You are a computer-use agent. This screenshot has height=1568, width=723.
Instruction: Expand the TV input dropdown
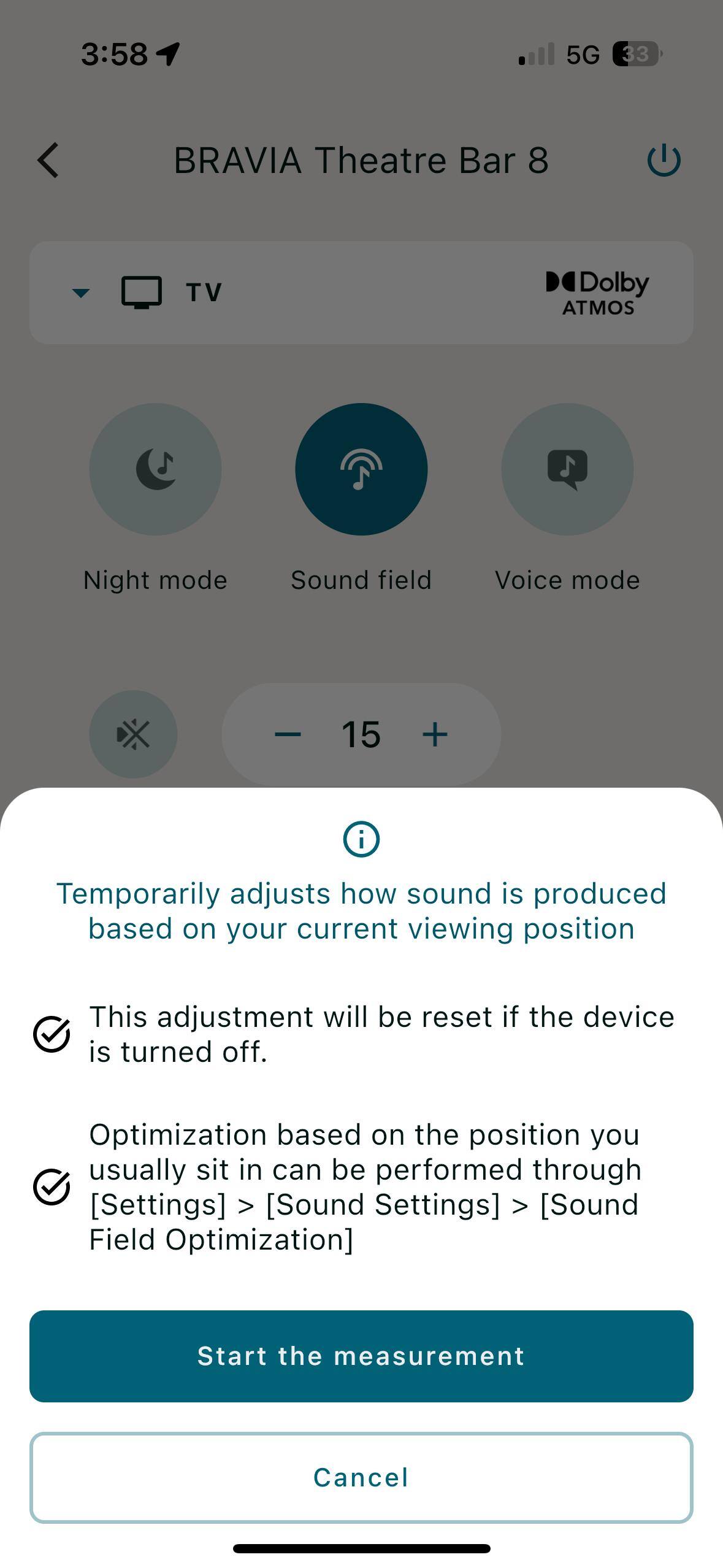click(x=81, y=293)
